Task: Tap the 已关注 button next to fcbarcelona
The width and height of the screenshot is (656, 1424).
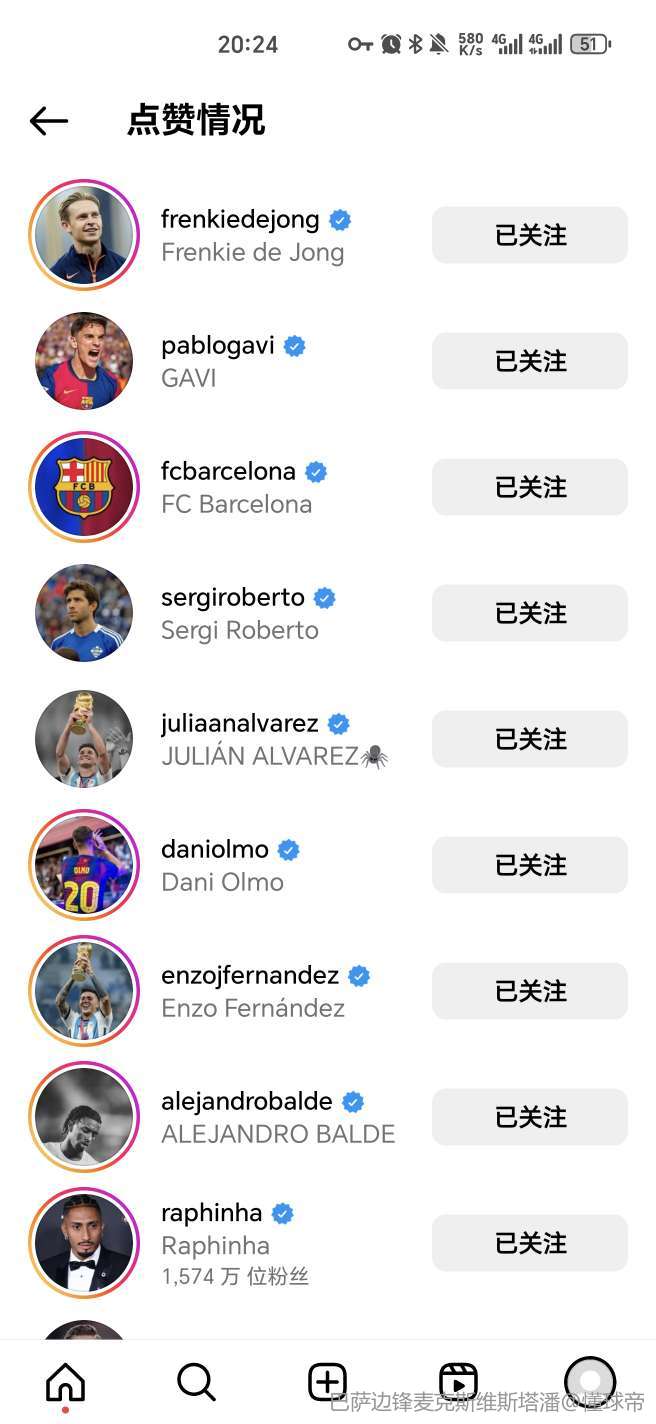Action: point(529,487)
